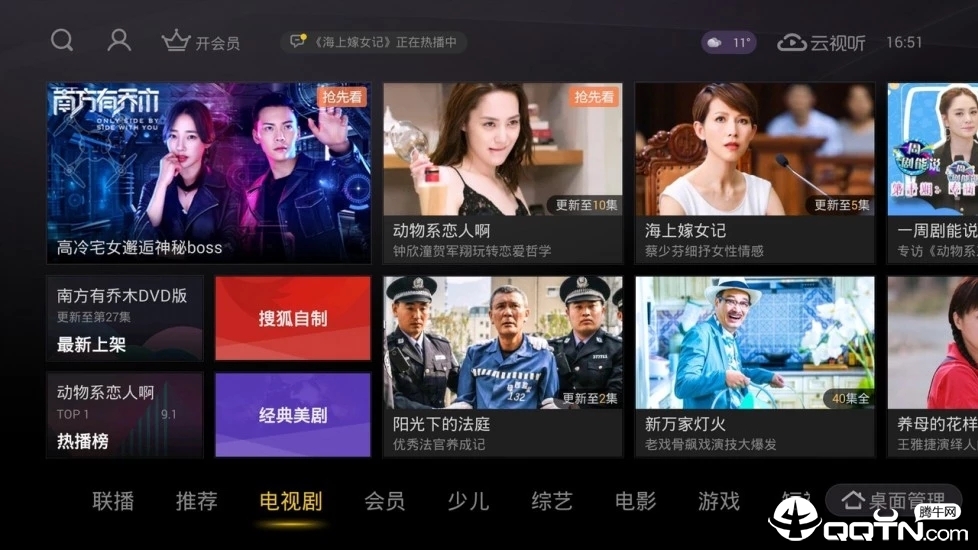The width and height of the screenshot is (978, 550).
Task: Switch to the 电影 tab
Action: (x=635, y=501)
